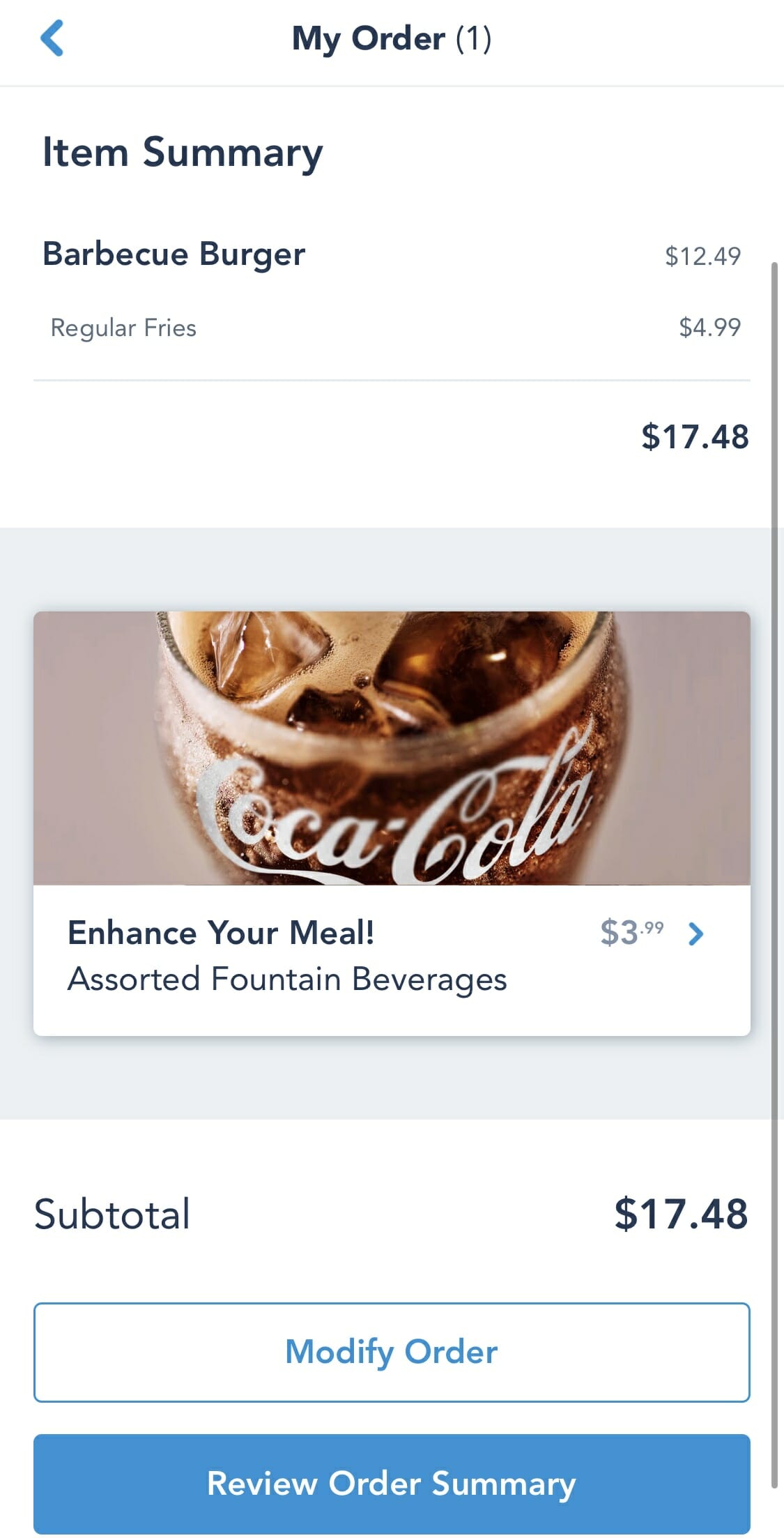Tap the $12.49 burger price
This screenshot has height=1538, width=784.
pyautogui.click(x=704, y=255)
